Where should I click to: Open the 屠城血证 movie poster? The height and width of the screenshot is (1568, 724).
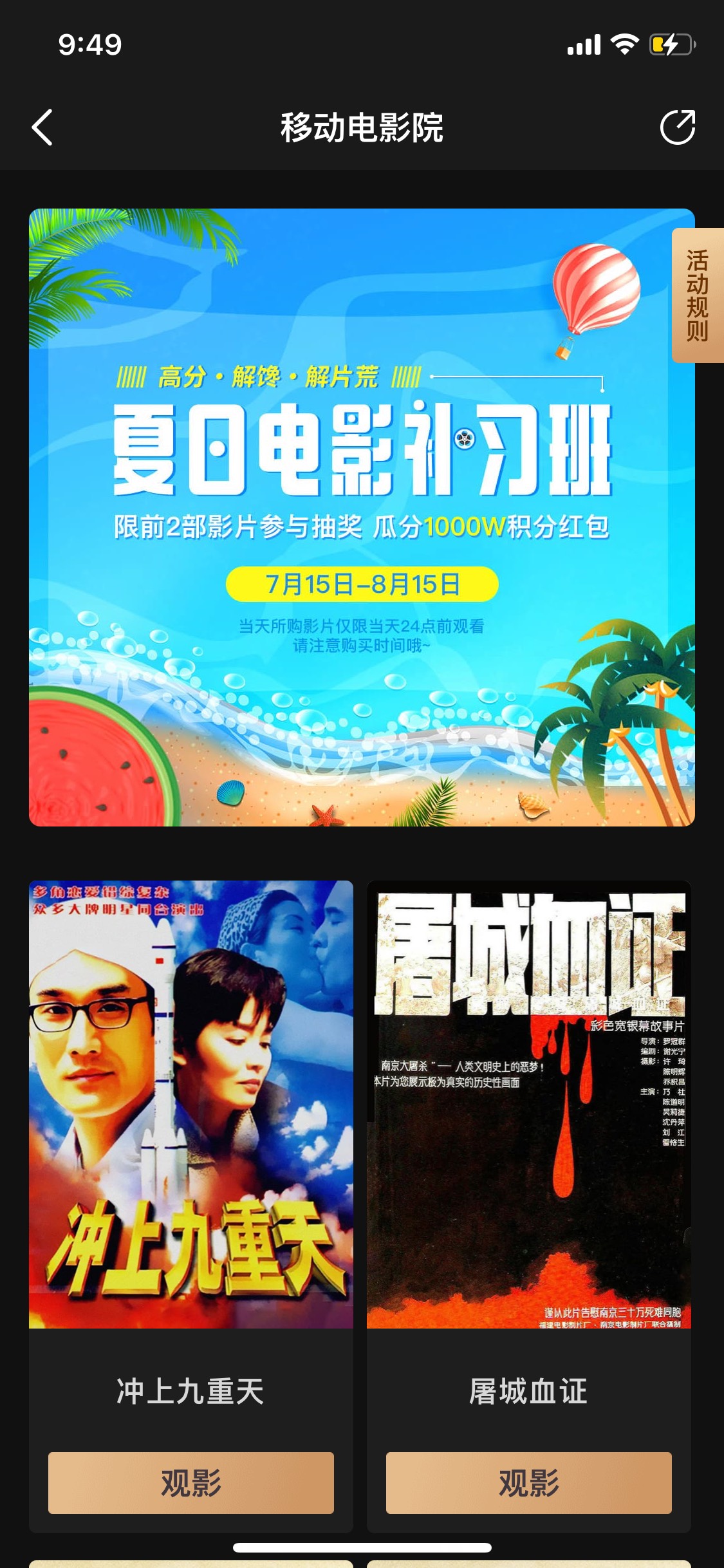click(x=528, y=1104)
